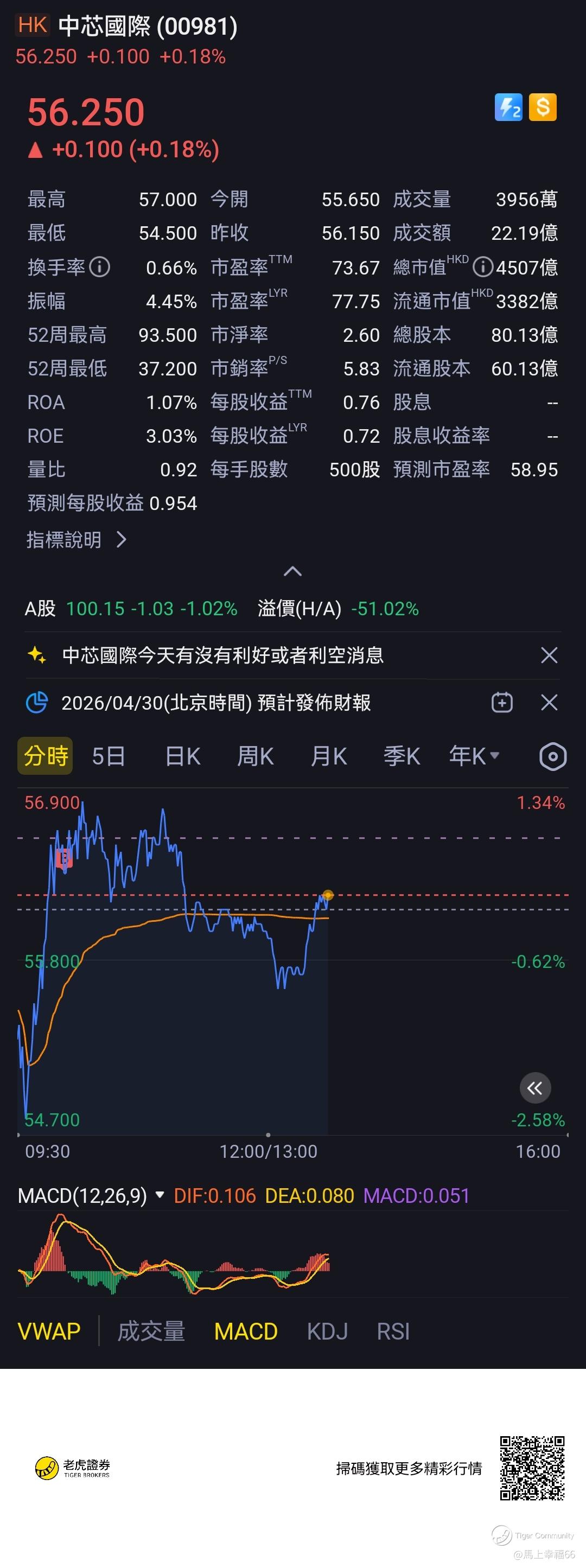
Task: Open AI prompt about 中芯國際 news
Action: (222, 655)
